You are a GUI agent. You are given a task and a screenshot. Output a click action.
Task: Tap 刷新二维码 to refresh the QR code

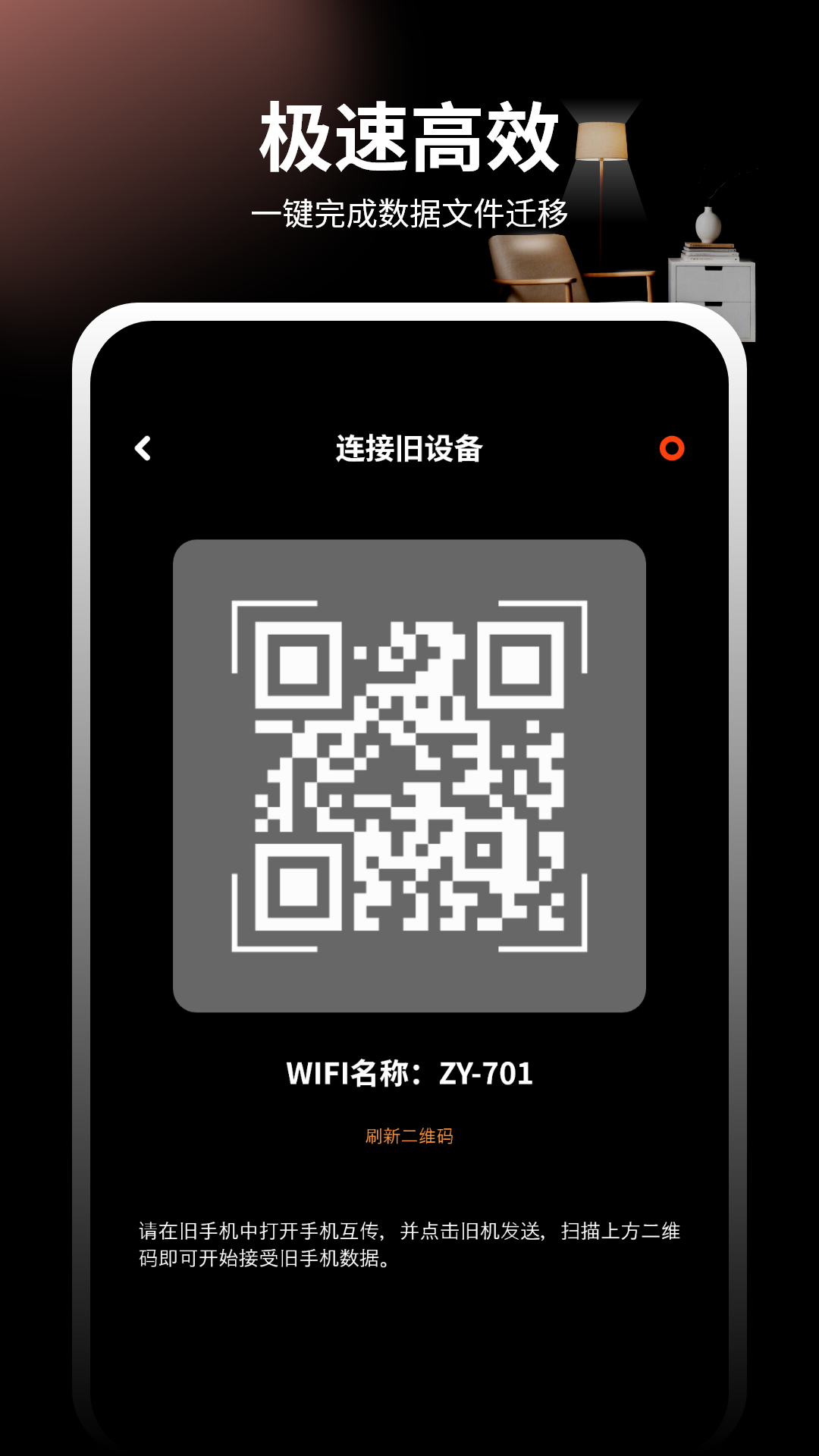(x=409, y=1137)
